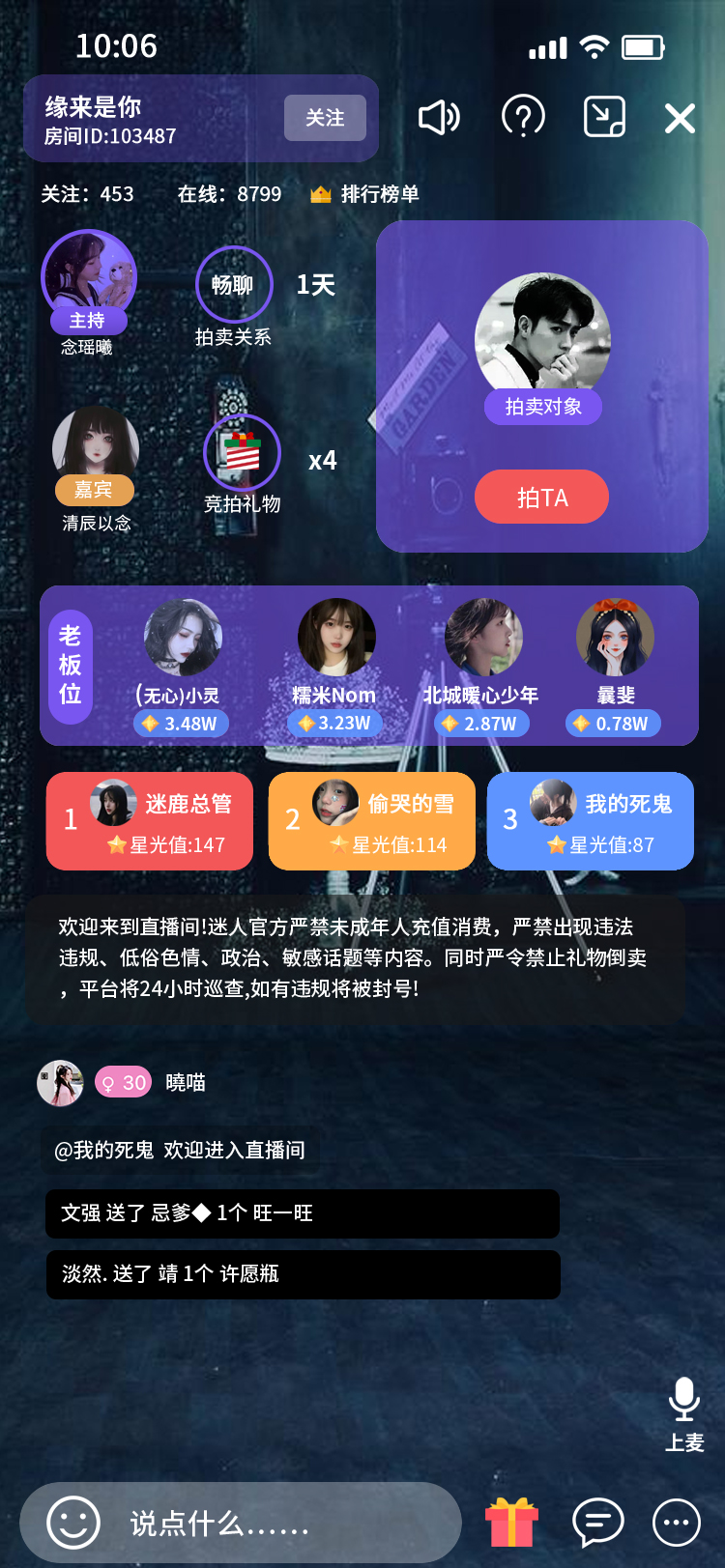Open the gift box panel
Image resolution: width=725 pixels, height=1568 pixels.
point(511,1523)
